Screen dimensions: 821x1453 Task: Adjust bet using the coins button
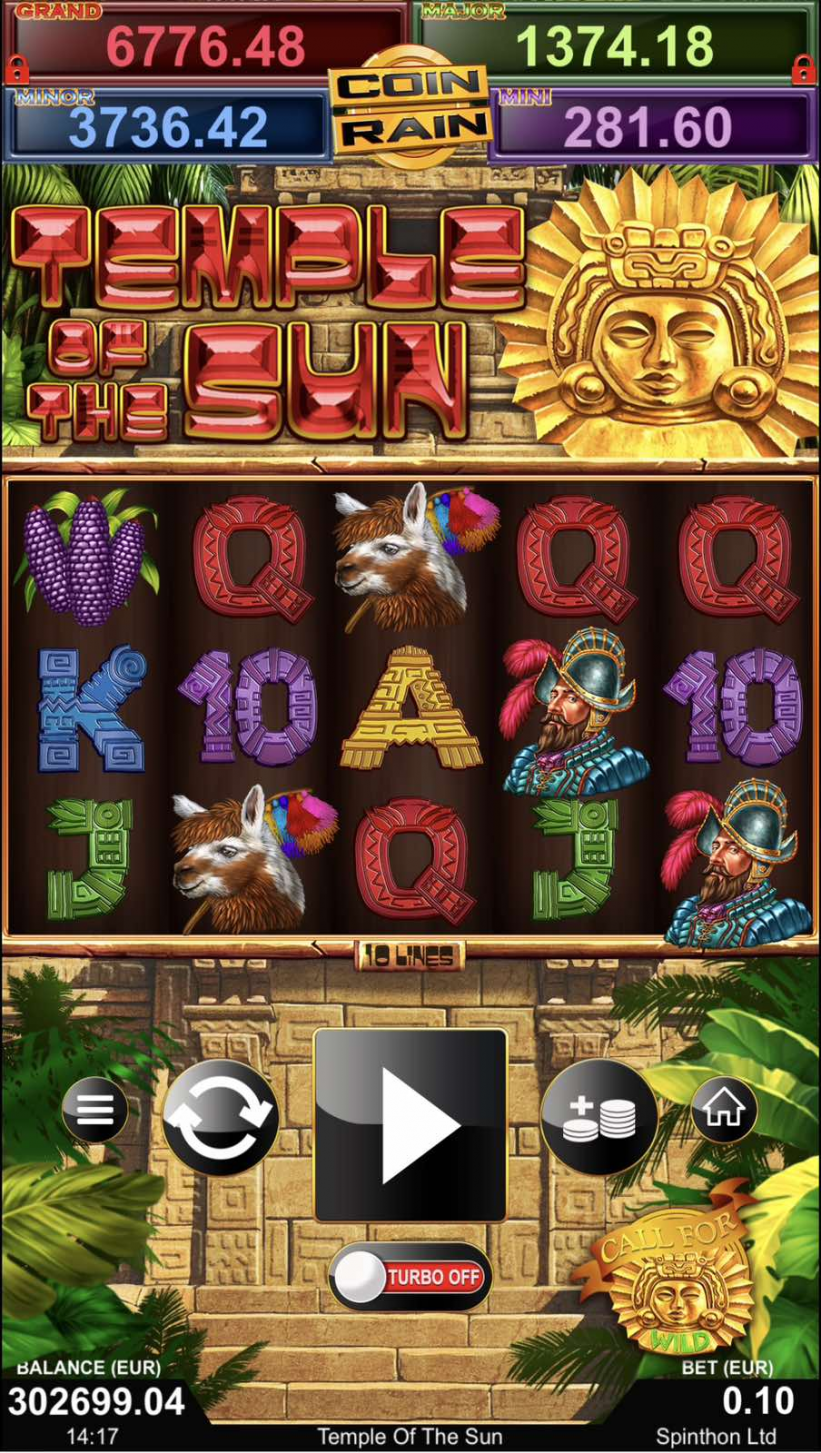pyautogui.click(x=599, y=1117)
